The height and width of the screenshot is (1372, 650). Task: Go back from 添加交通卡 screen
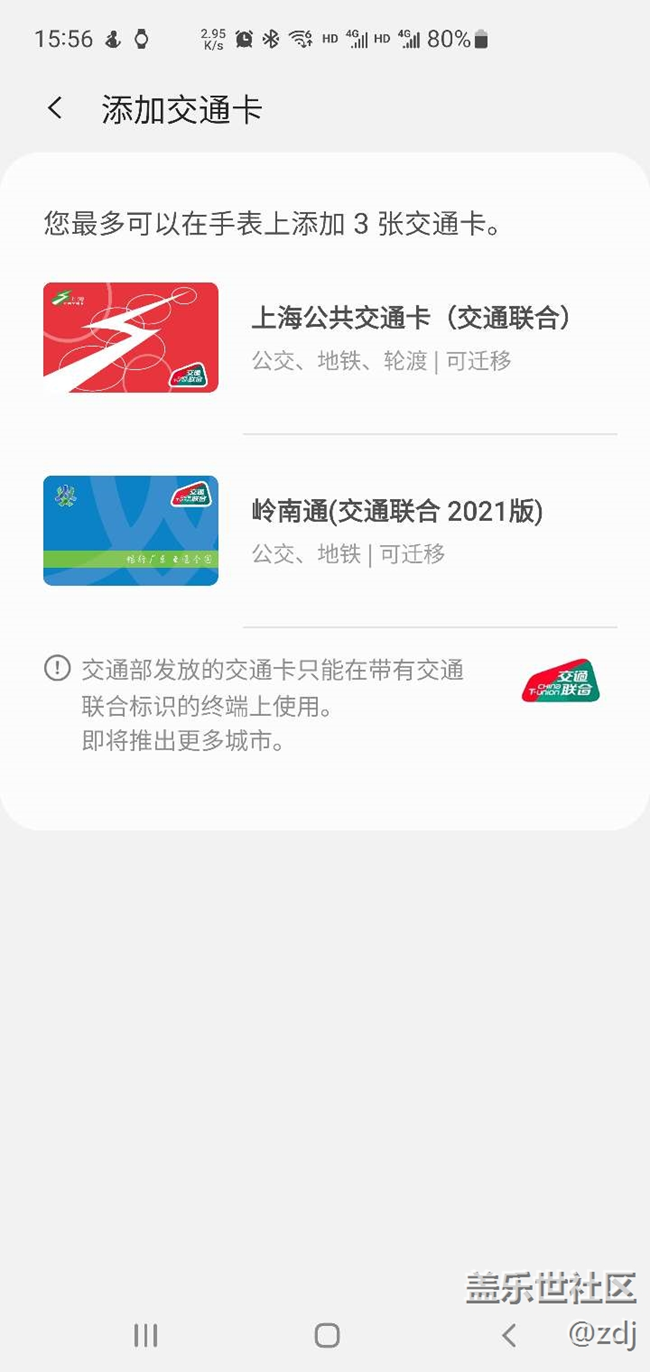pyautogui.click(x=55, y=109)
